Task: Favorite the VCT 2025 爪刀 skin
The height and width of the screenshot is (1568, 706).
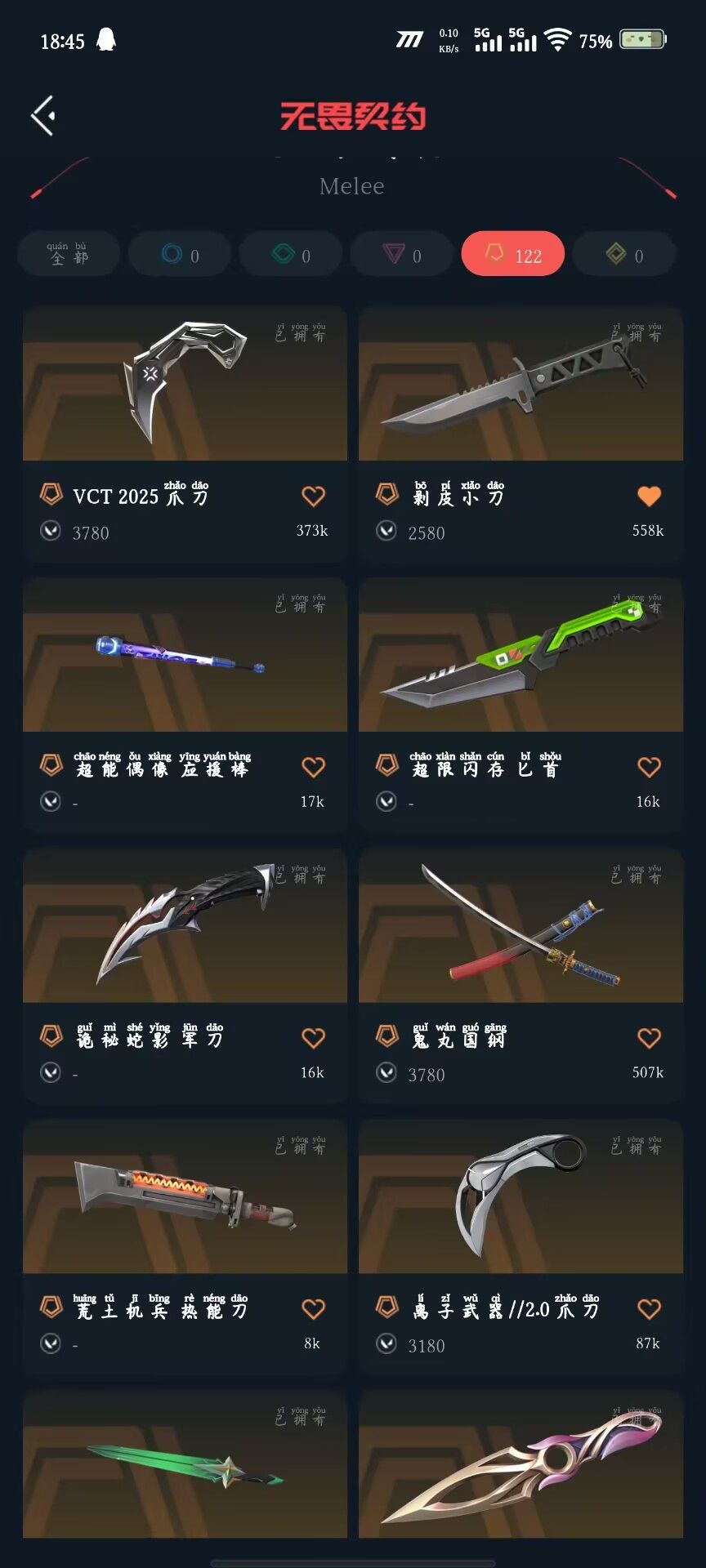Action: [x=313, y=496]
